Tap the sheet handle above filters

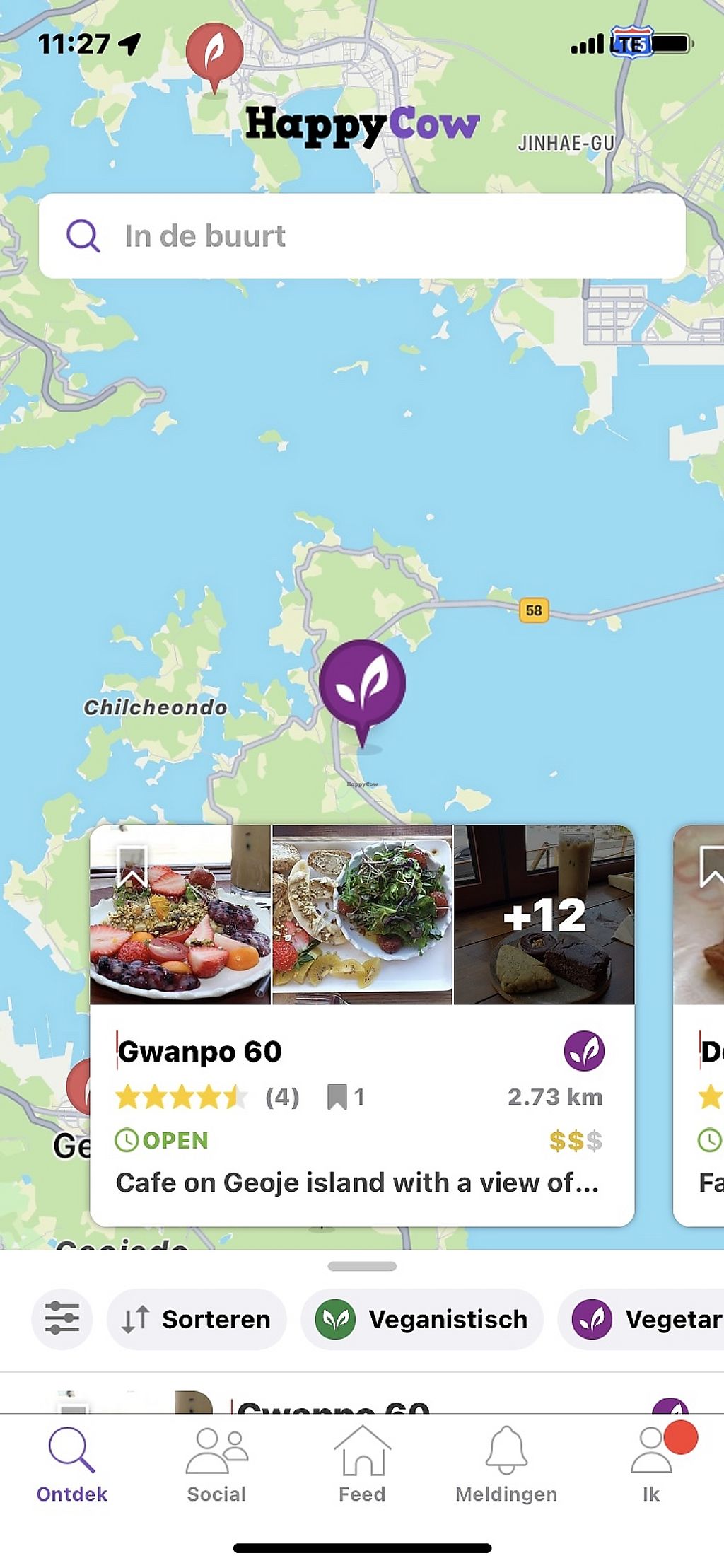[x=362, y=1266]
